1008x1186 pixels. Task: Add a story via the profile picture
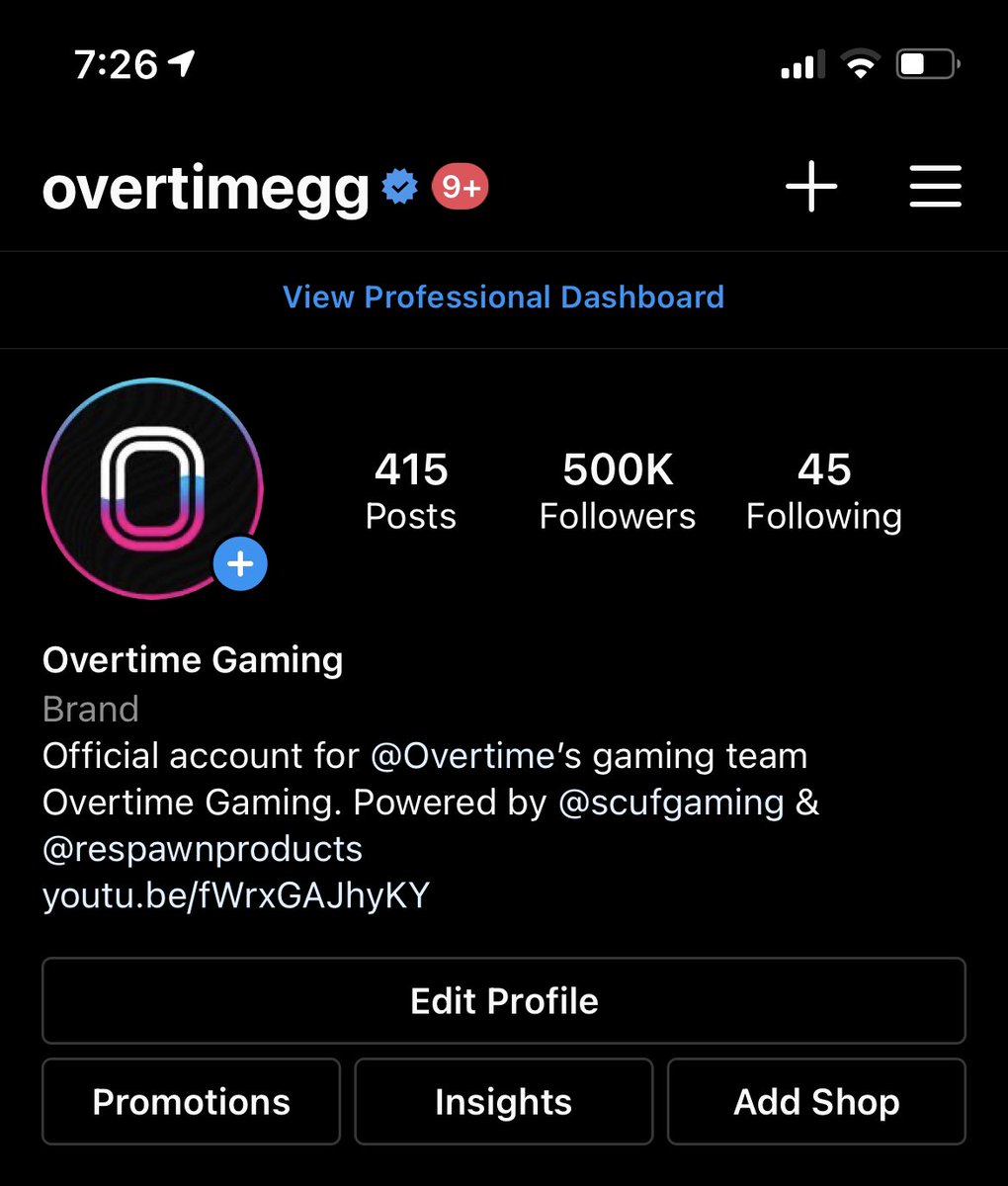click(x=240, y=564)
